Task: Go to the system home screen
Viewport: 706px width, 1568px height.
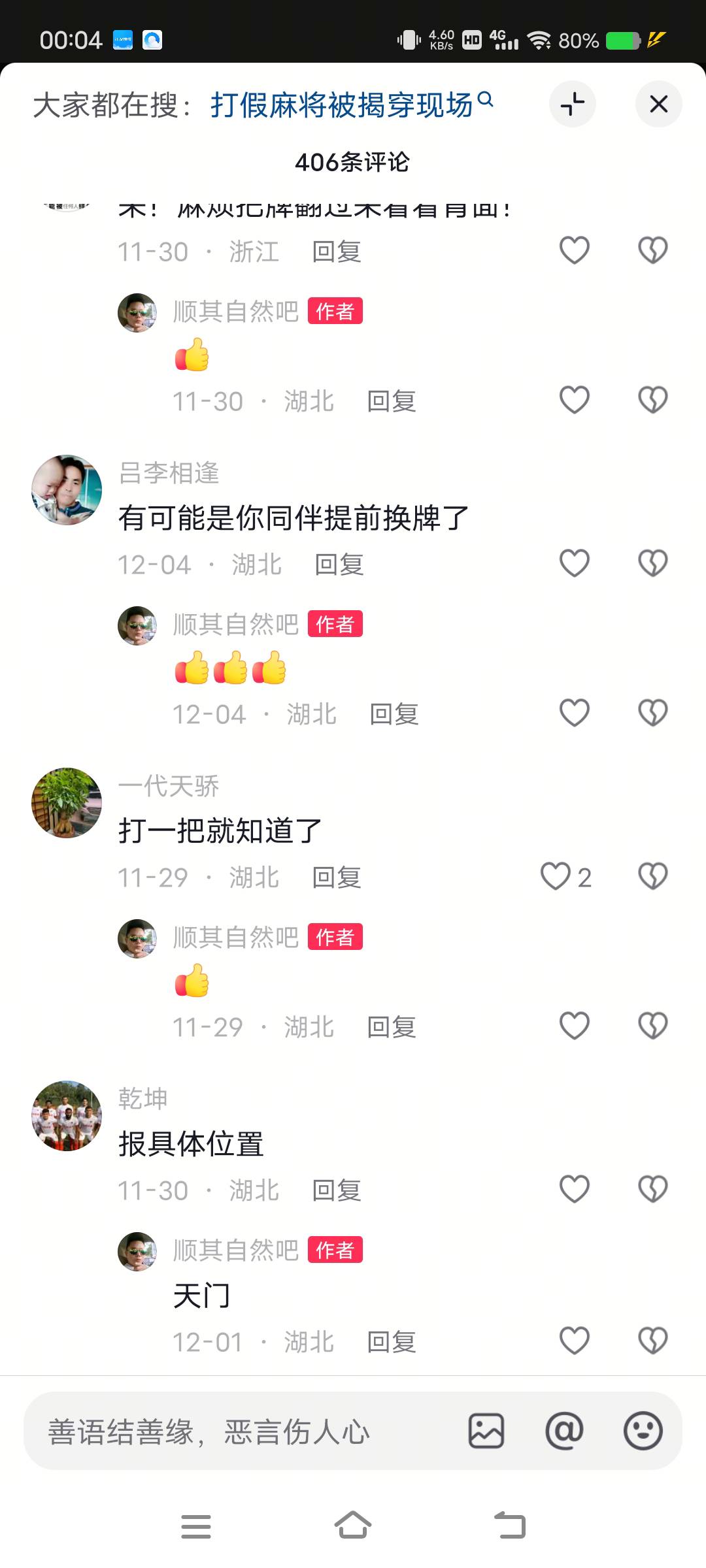Action: [x=353, y=1526]
